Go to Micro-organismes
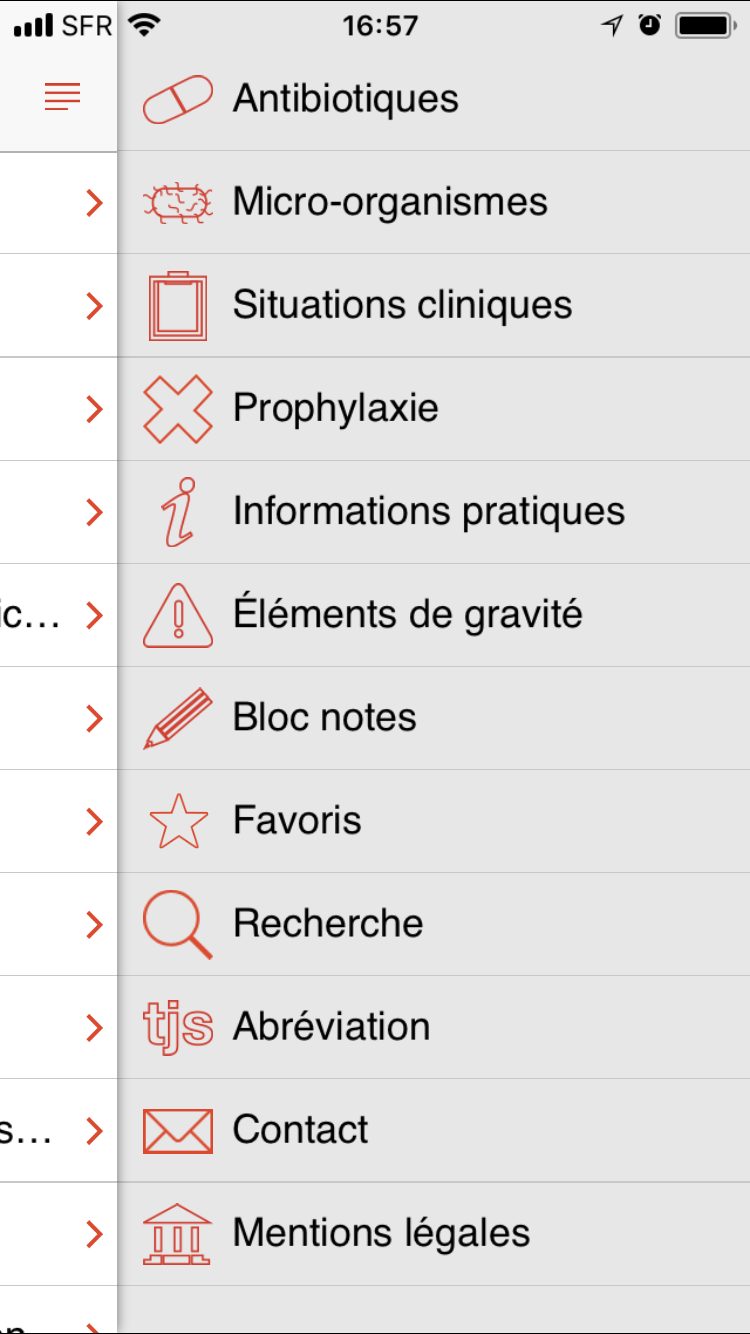This screenshot has width=750, height=1334. 434,202
